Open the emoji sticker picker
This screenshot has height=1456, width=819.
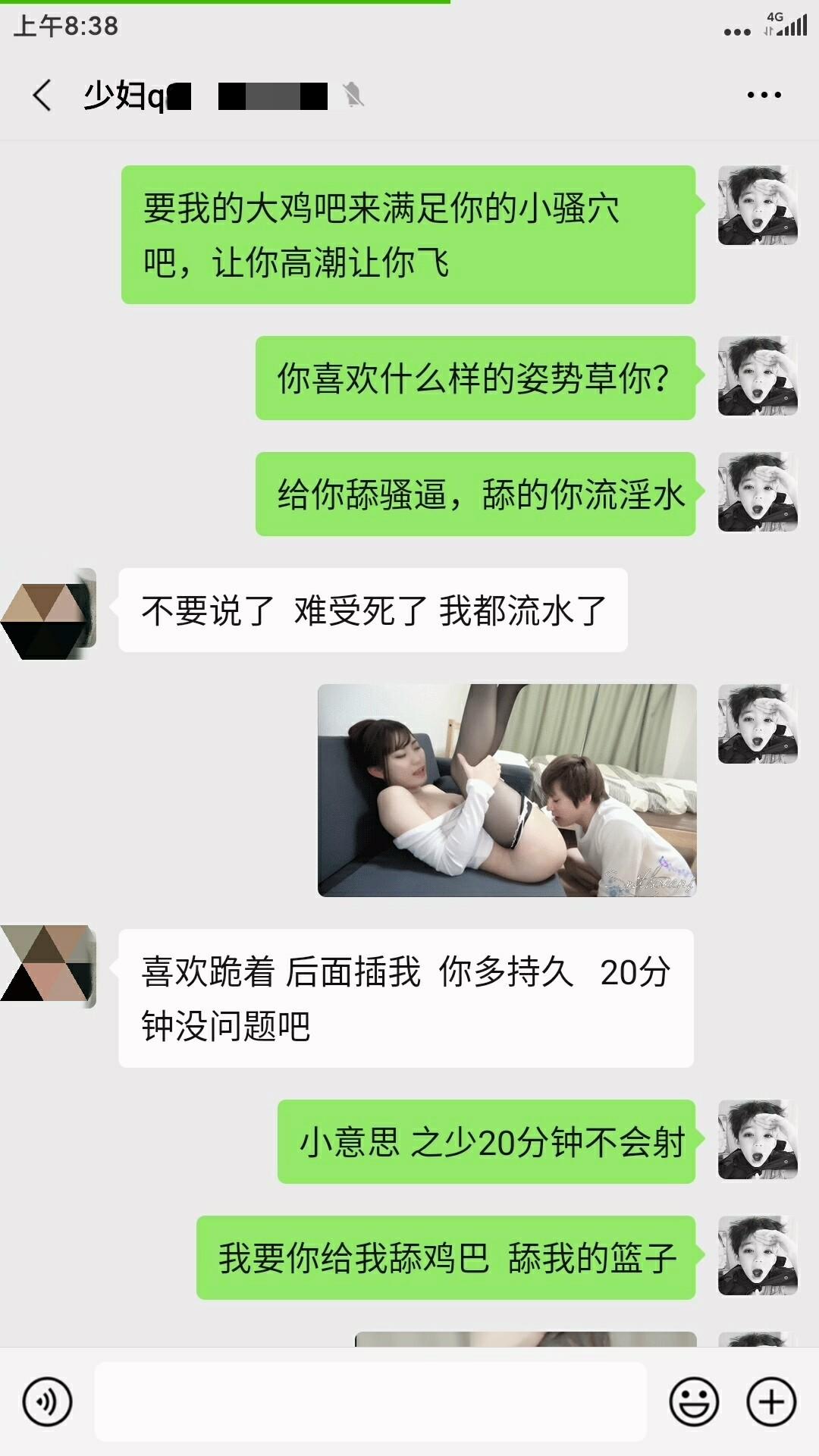[x=694, y=1401]
